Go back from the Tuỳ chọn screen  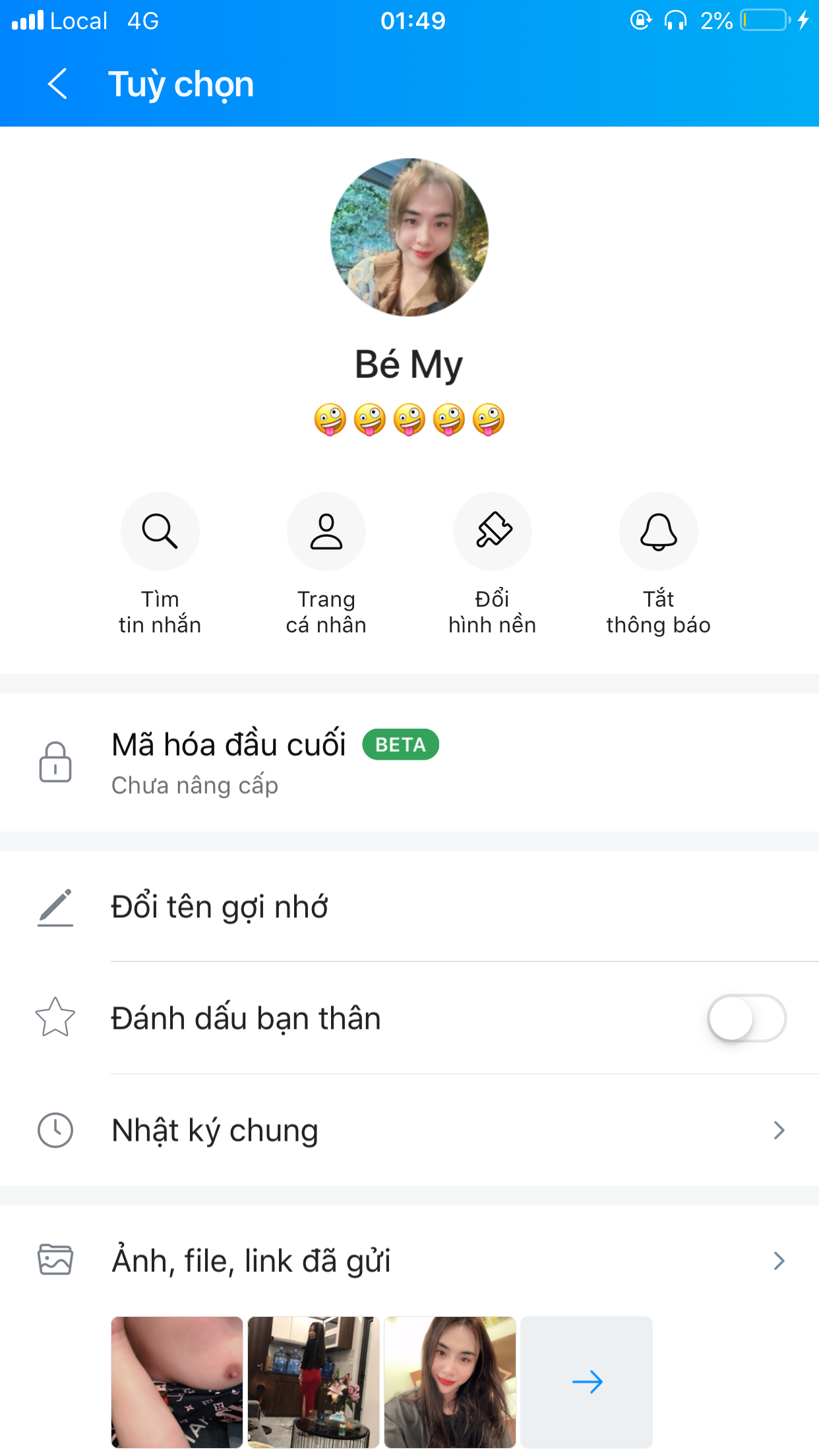[57, 84]
